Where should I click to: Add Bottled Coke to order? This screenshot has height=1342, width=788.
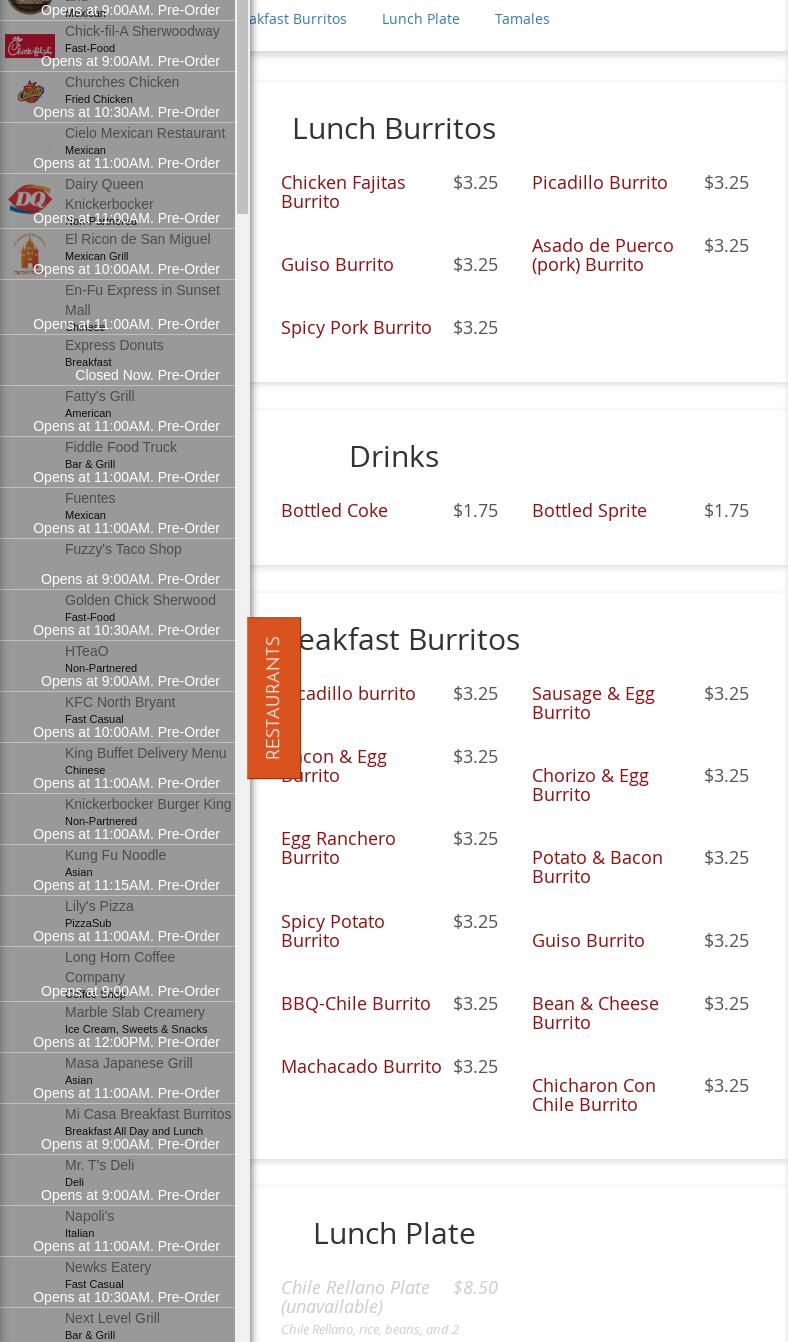(334, 511)
